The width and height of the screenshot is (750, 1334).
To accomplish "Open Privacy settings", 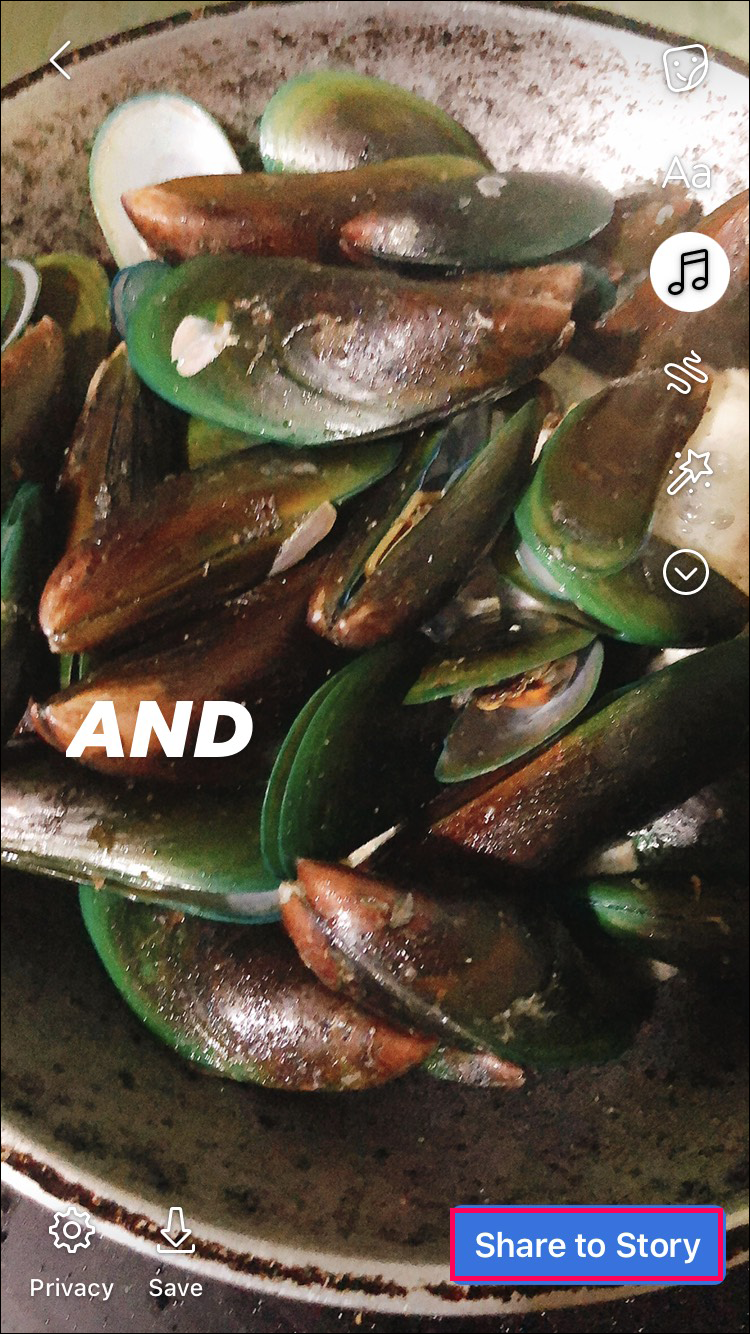I will [71, 1250].
